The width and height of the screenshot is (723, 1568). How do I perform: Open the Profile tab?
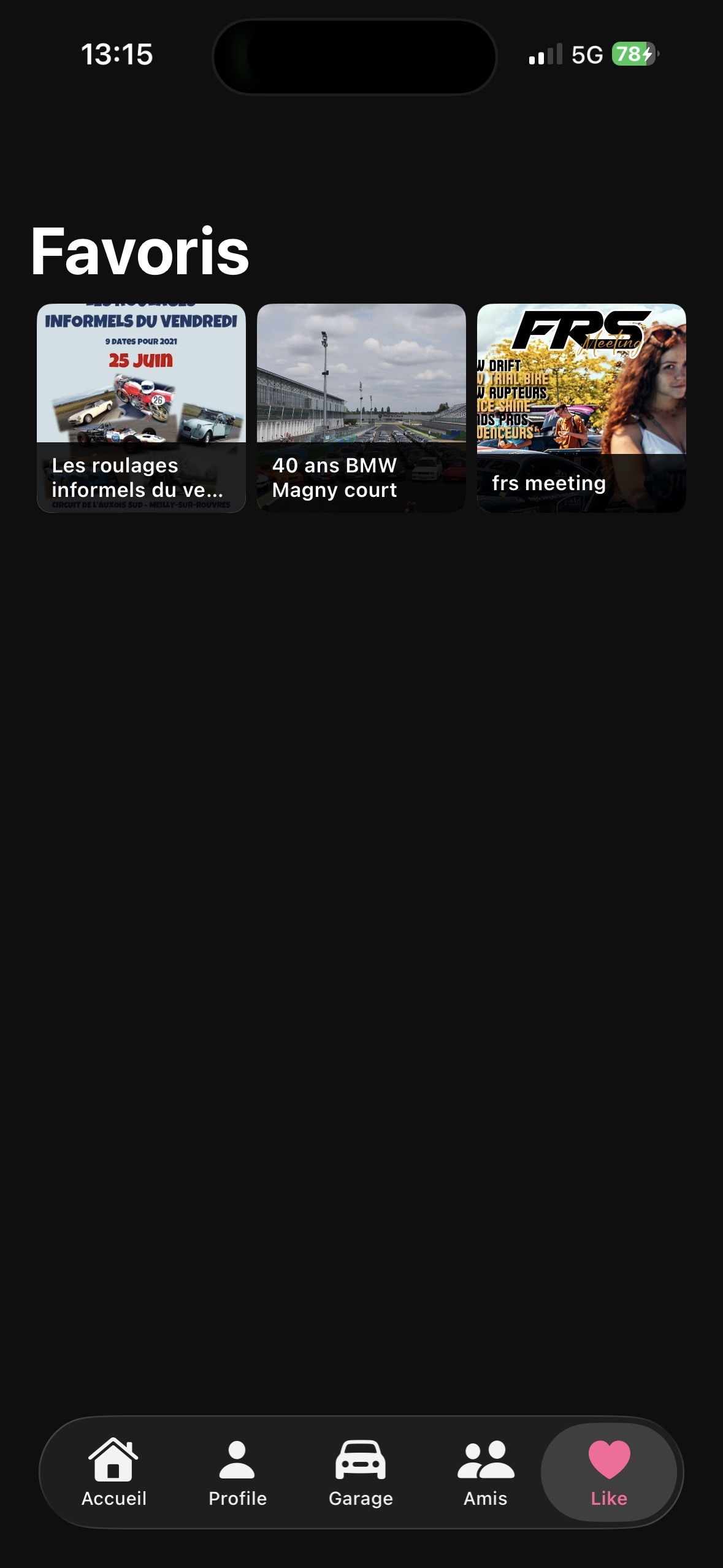[x=237, y=1485]
